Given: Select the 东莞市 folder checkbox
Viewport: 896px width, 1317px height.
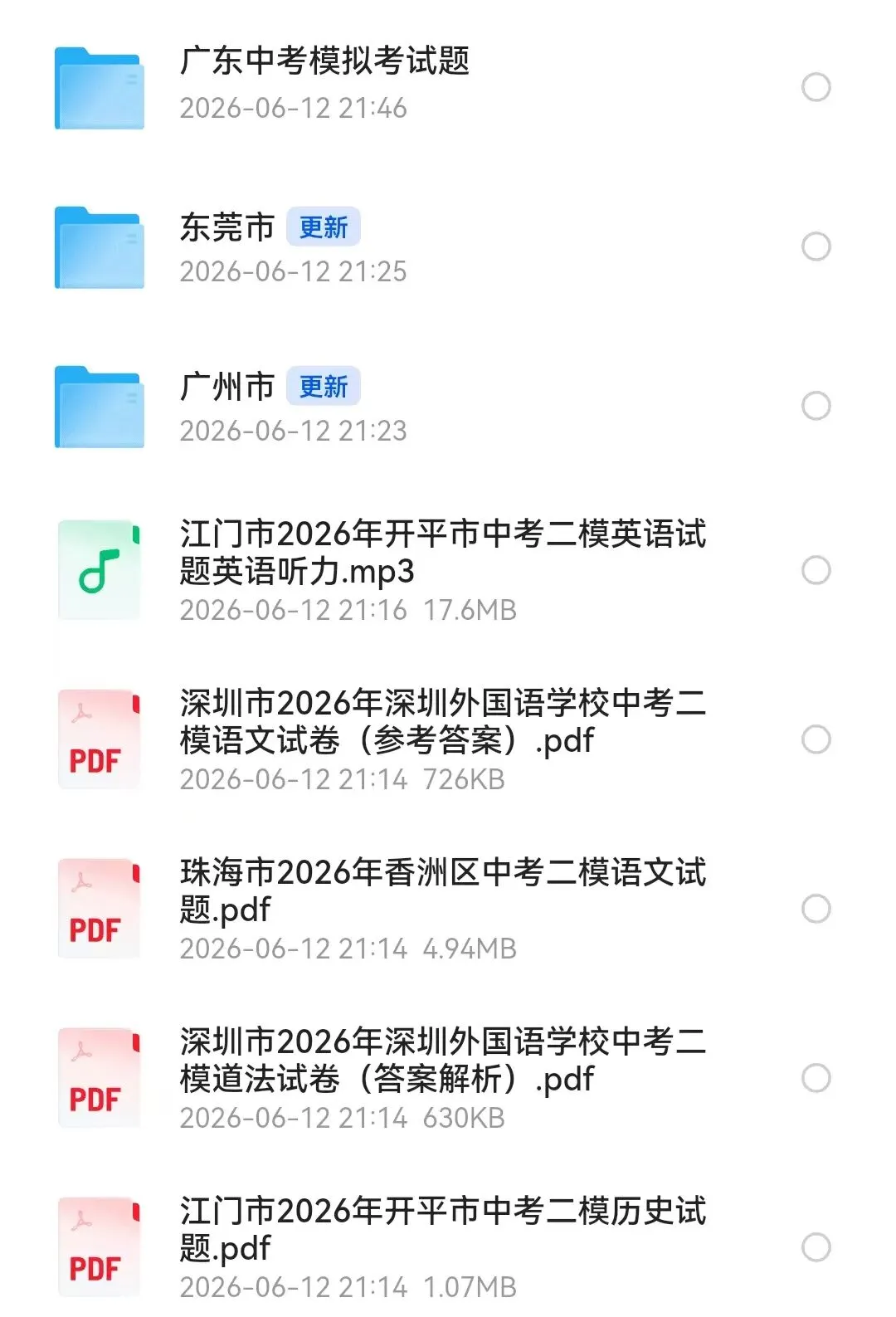Looking at the screenshot, I should pos(816,246).
